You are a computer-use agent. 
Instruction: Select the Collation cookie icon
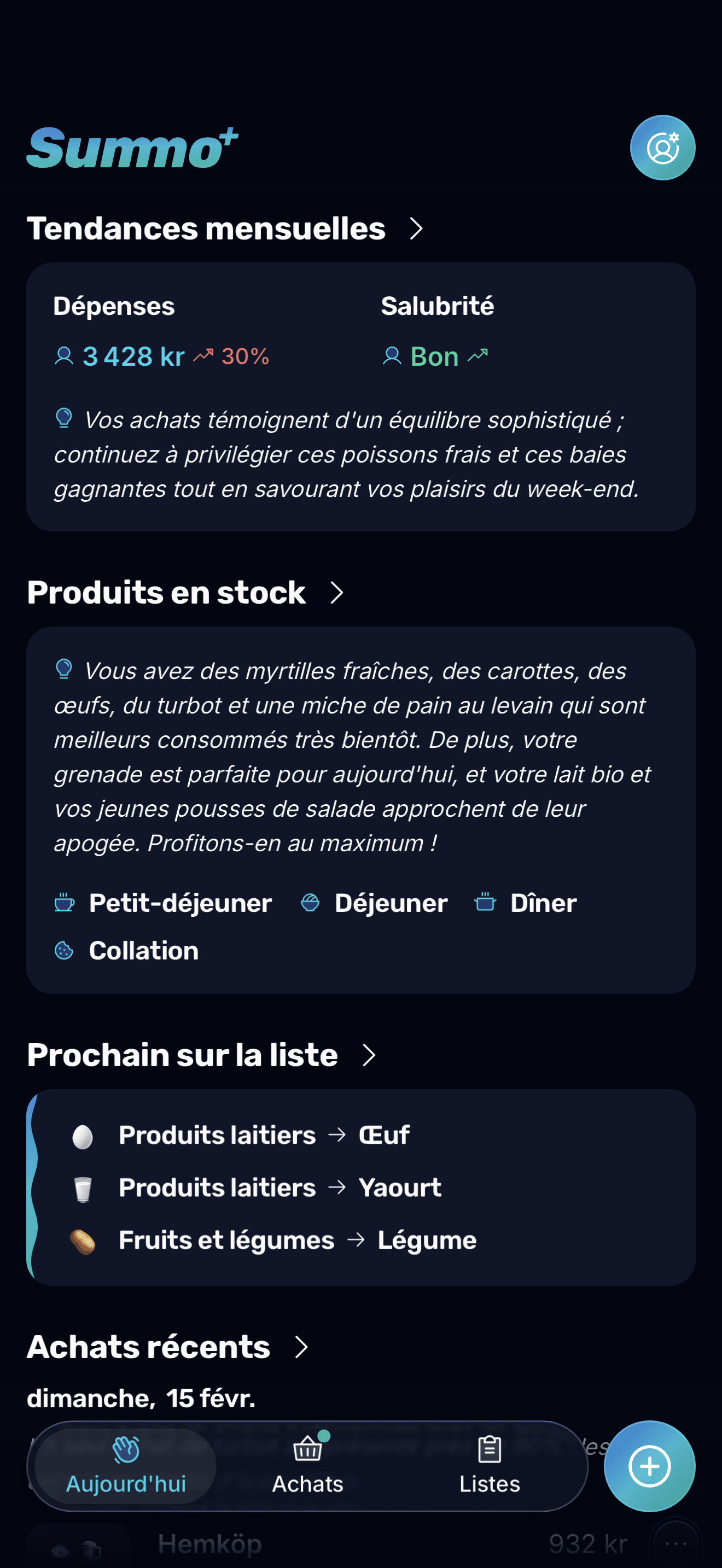[65, 950]
